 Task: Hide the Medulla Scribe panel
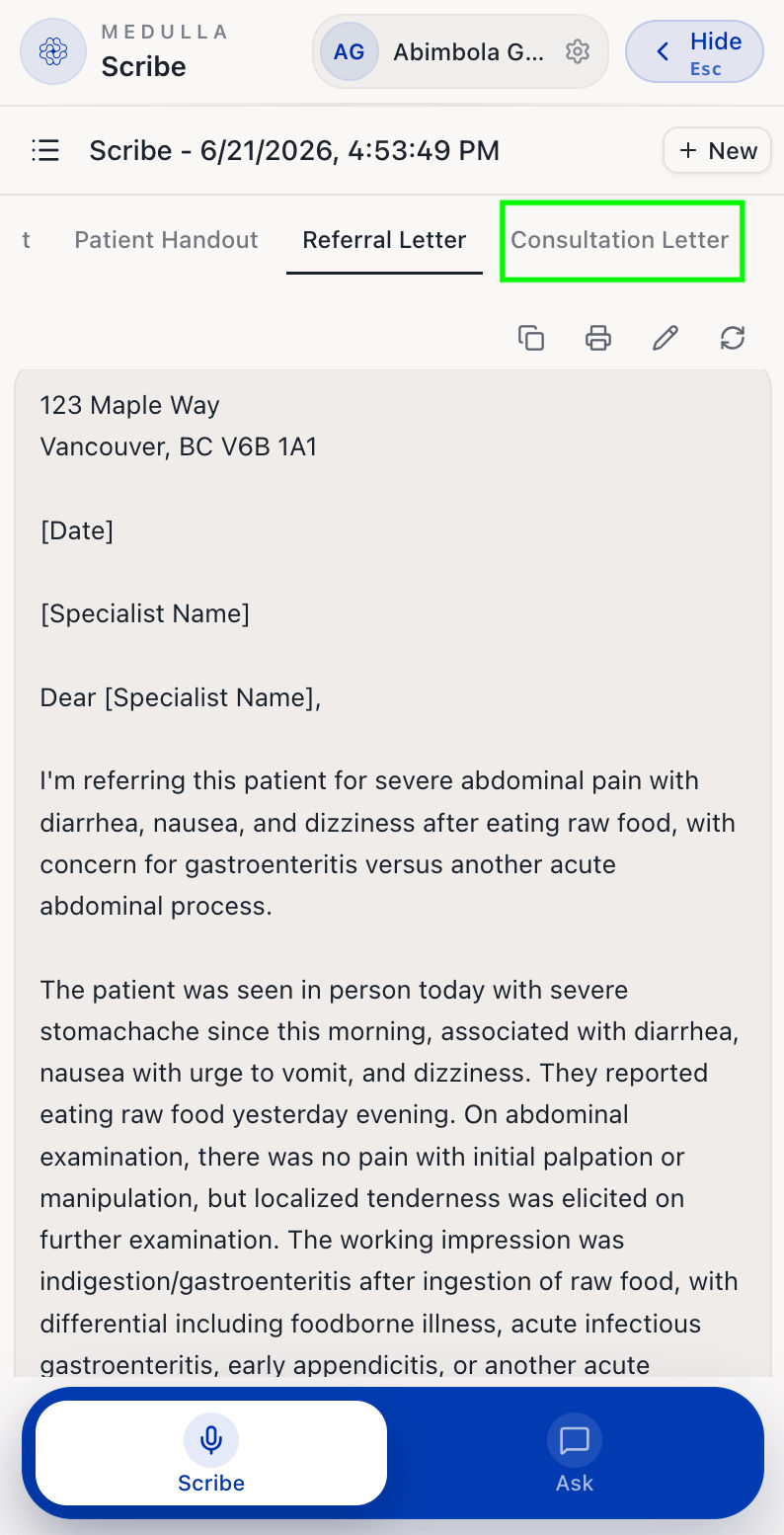tap(694, 52)
